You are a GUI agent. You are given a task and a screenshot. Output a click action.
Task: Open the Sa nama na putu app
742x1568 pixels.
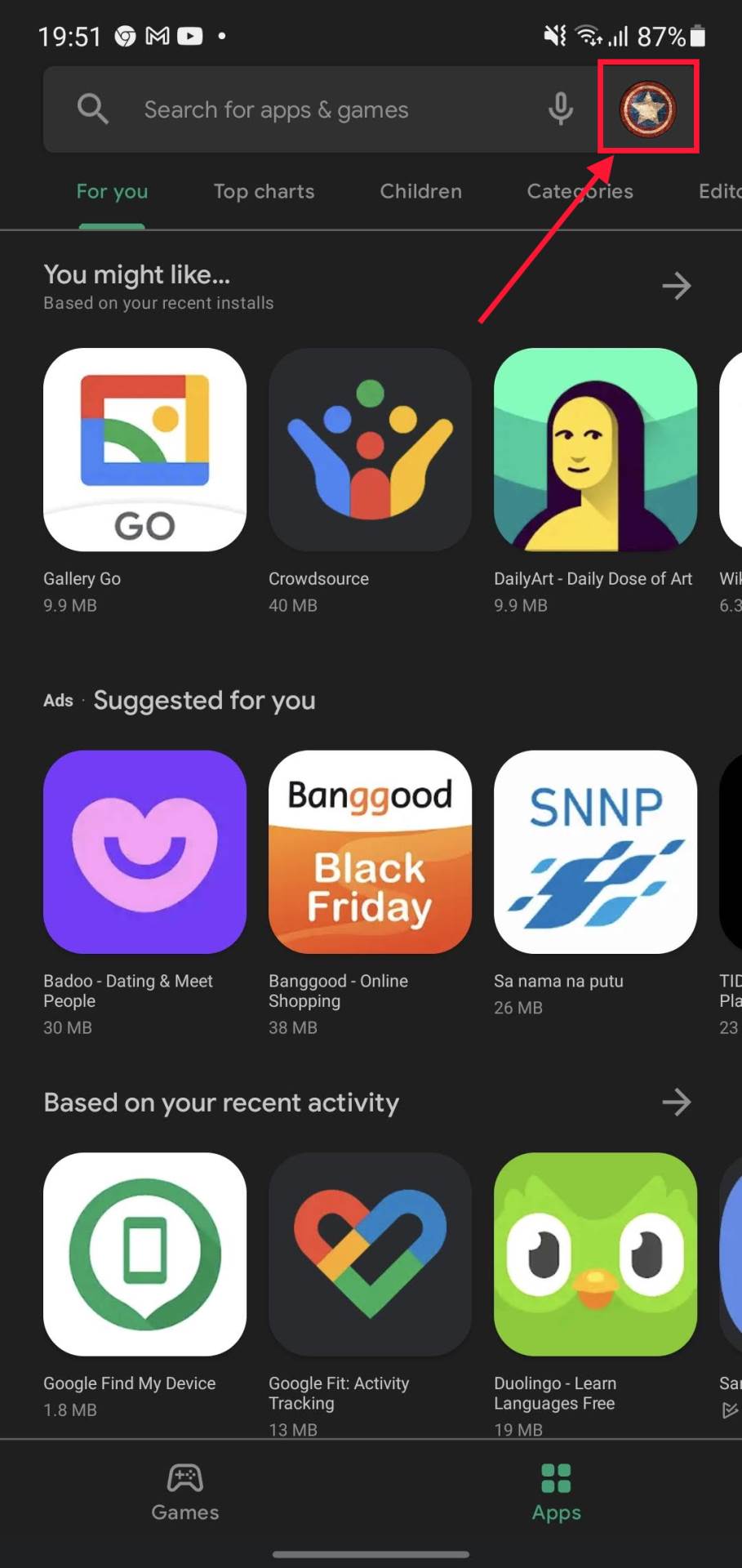tap(595, 852)
